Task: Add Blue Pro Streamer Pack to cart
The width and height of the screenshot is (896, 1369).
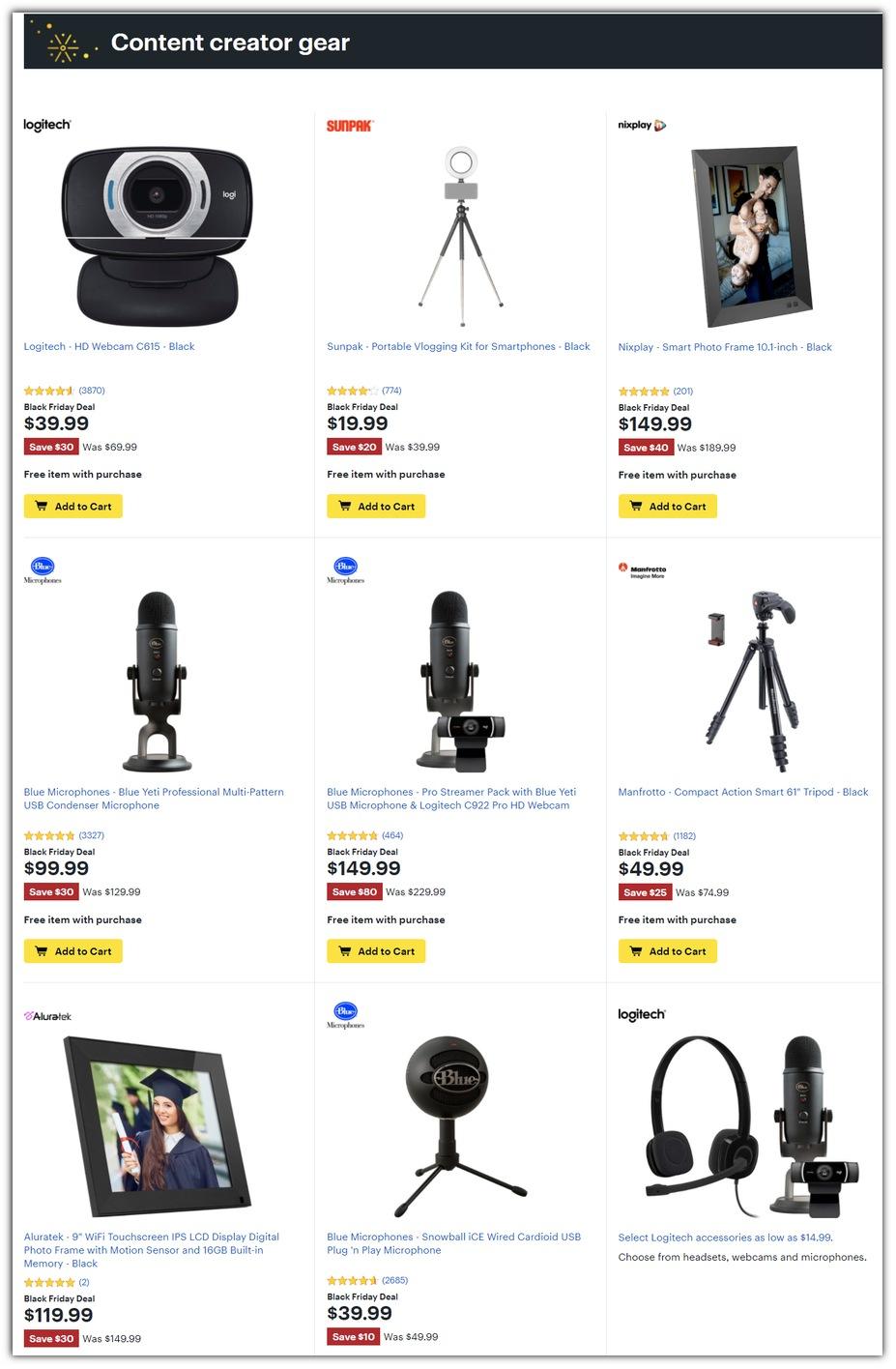Action: tap(376, 951)
